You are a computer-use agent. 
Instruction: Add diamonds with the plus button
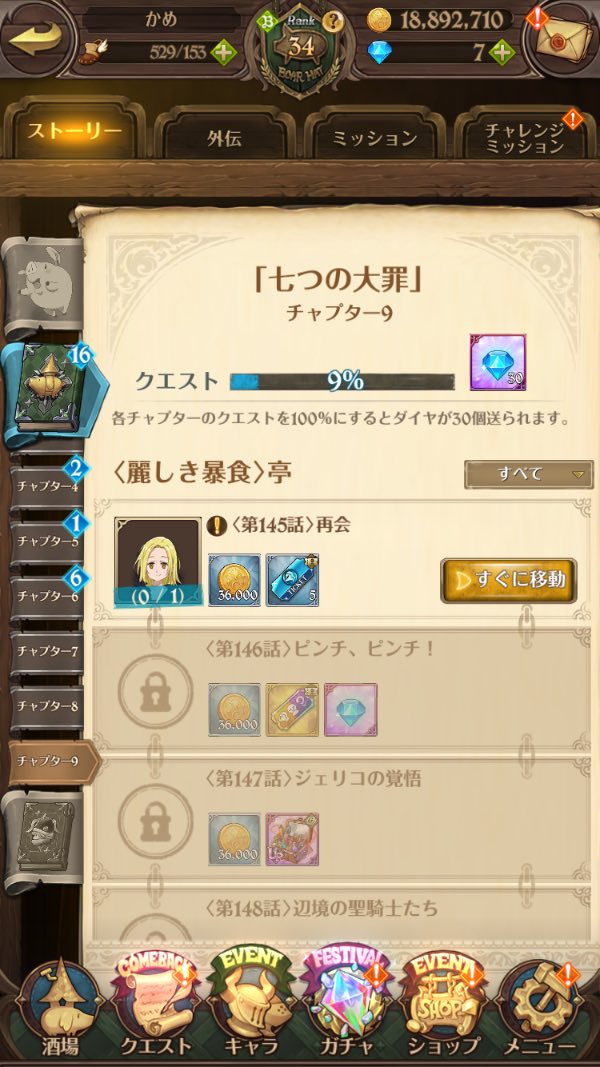pyautogui.click(x=501, y=52)
